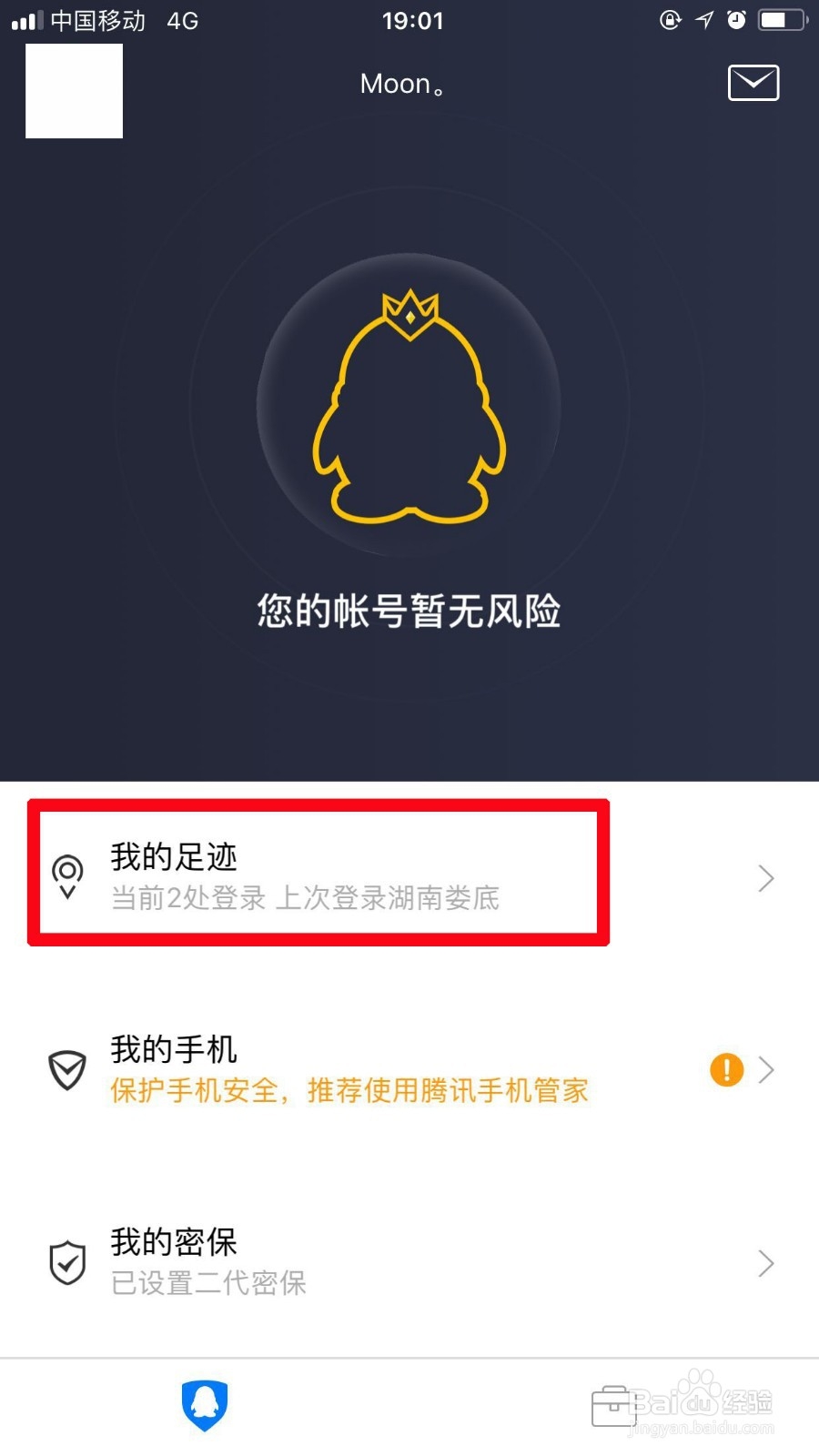This screenshot has width=819, height=1456.
Task: Click the yellow penguin mascot illustration
Action: click(x=409, y=409)
